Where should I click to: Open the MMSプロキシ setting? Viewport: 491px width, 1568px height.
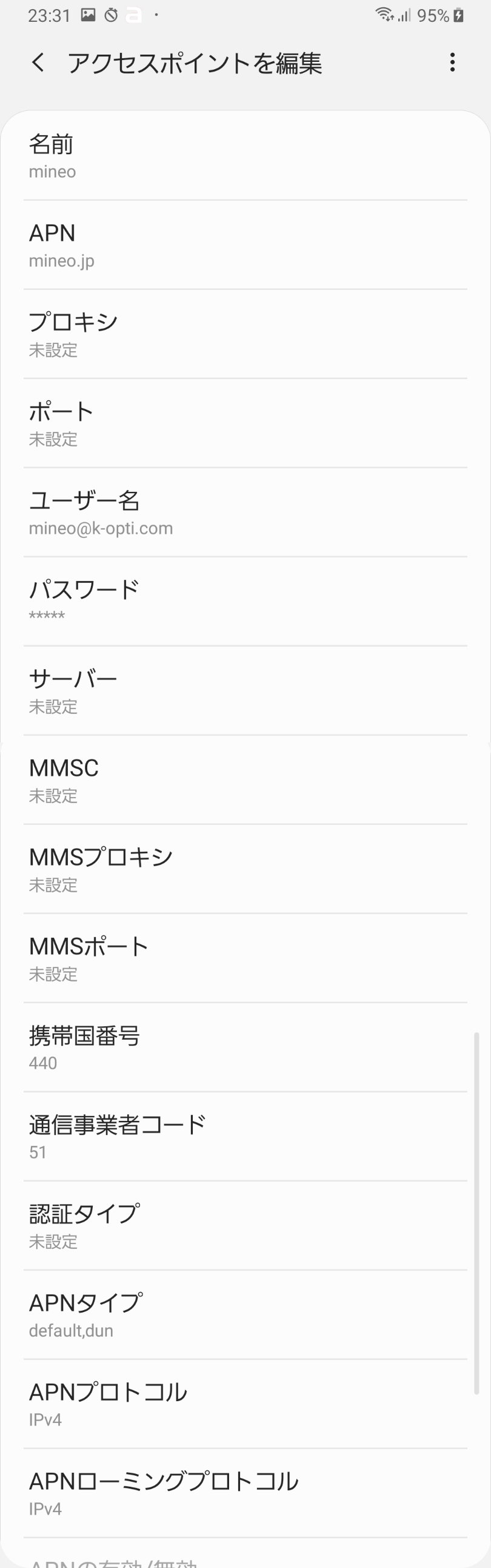(245, 869)
